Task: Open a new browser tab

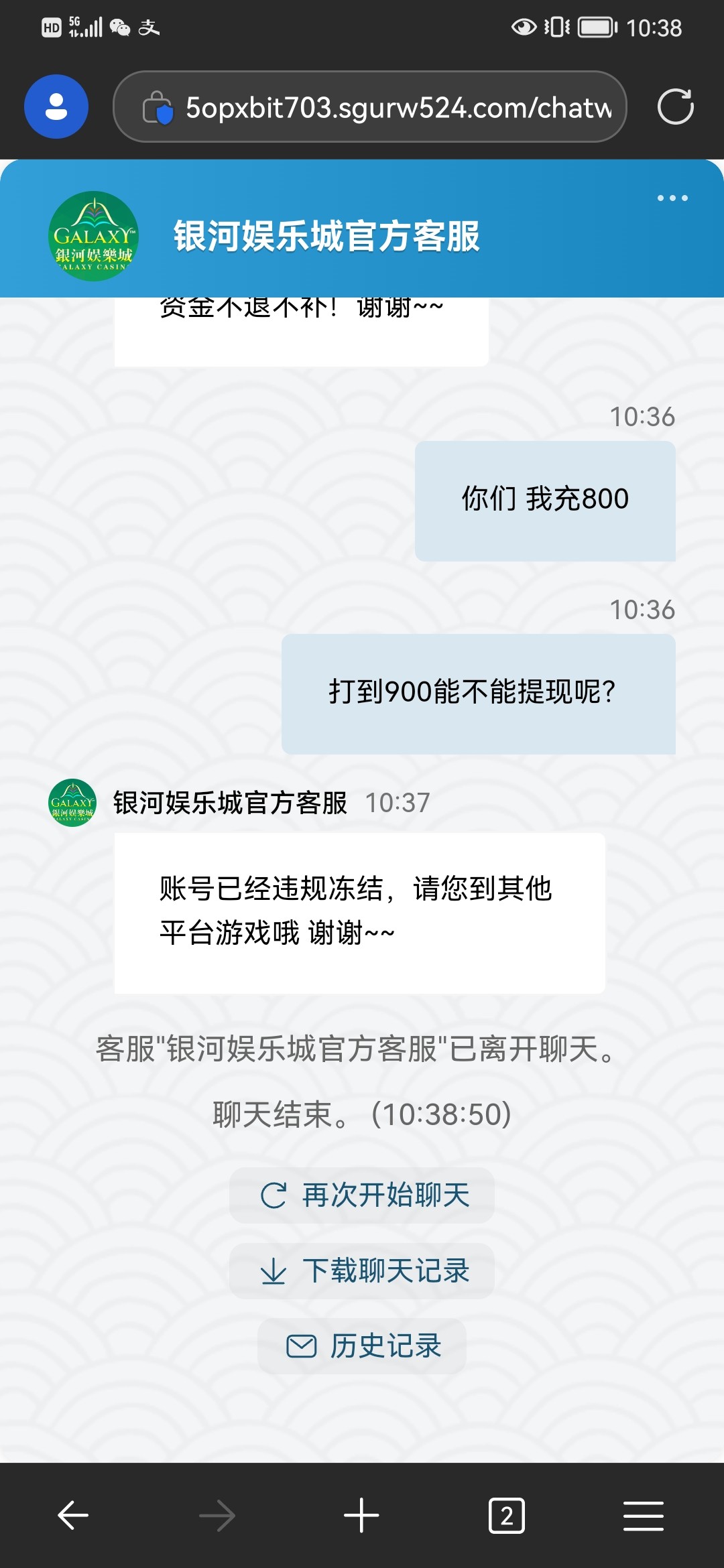Action: pyautogui.click(x=361, y=1515)
